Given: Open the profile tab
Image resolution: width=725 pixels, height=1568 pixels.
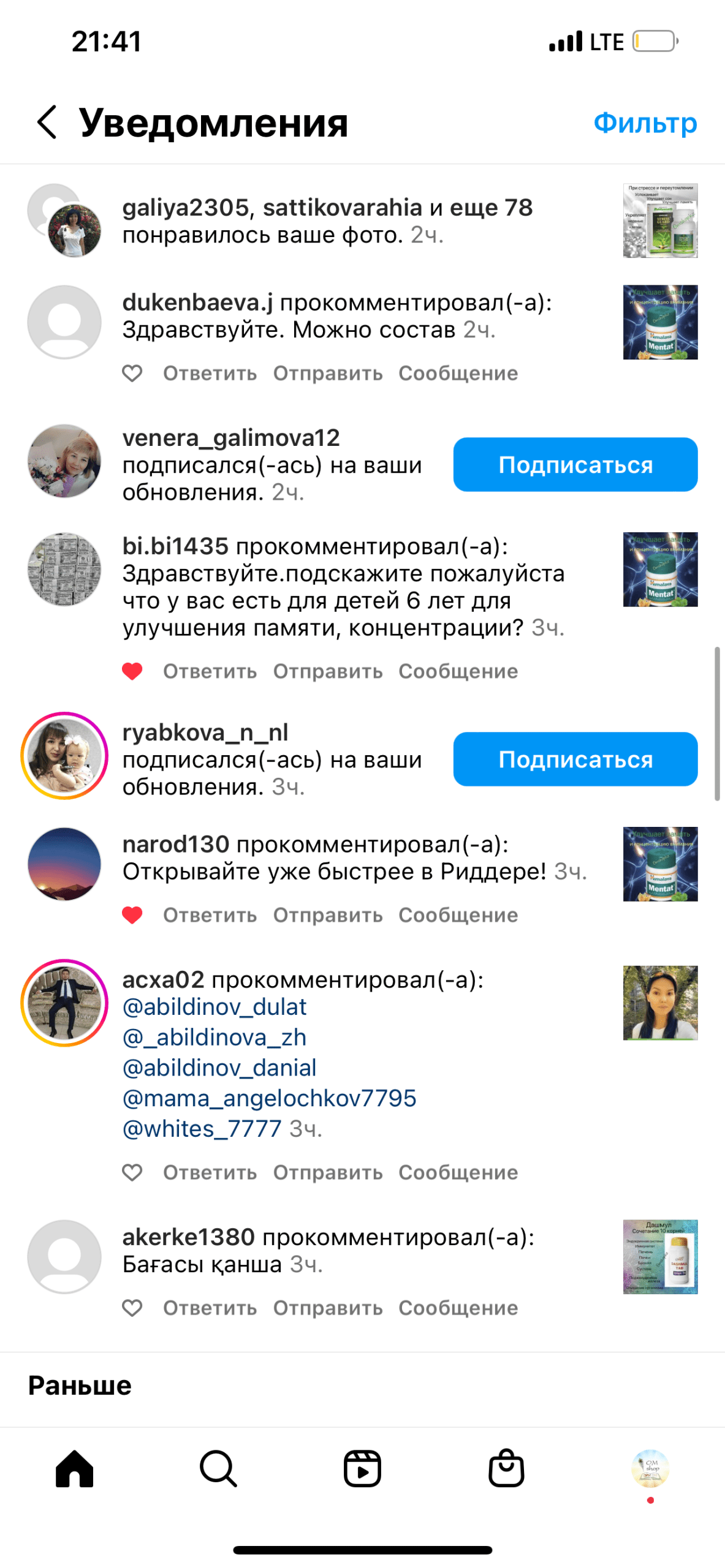Looking at the screenshot, I should pyautogui.click(x=650, y=1468).
